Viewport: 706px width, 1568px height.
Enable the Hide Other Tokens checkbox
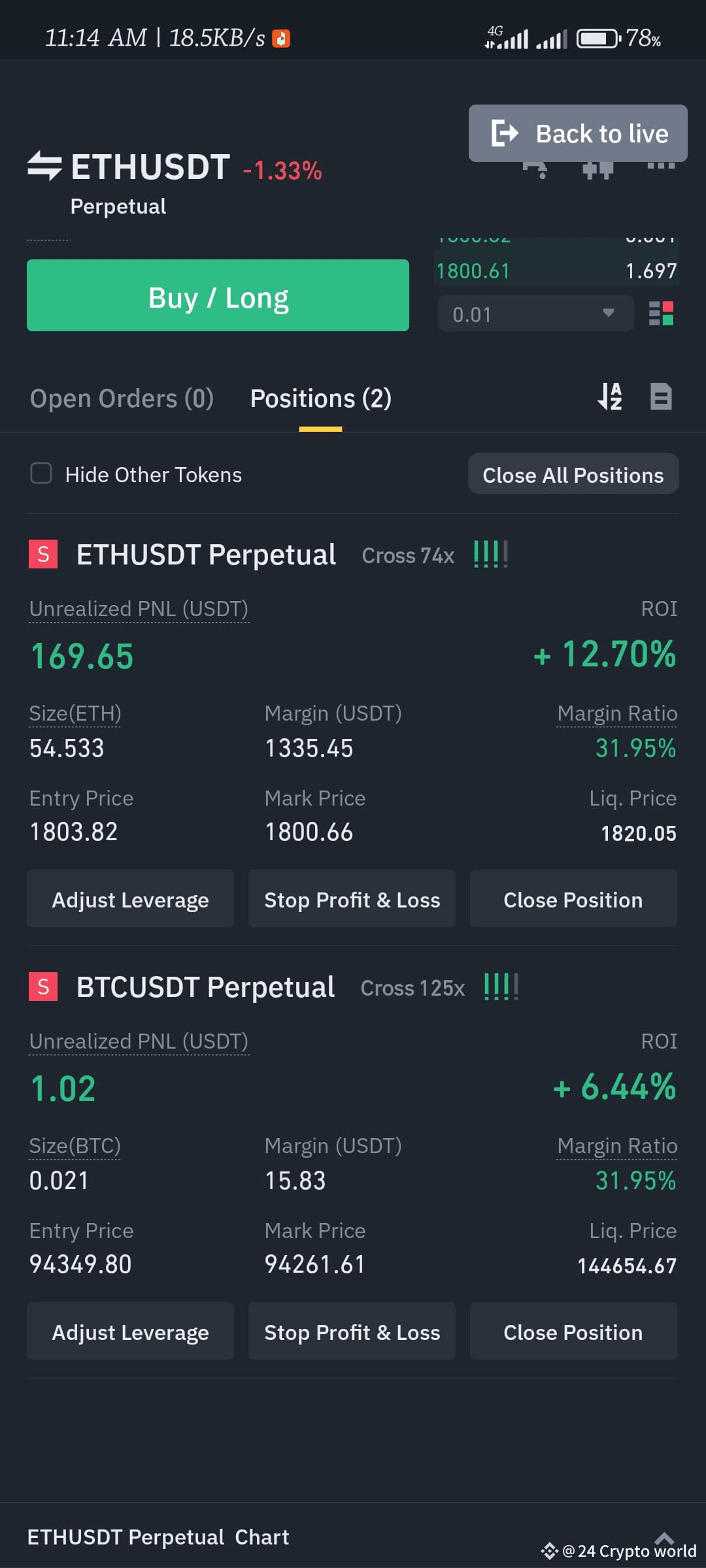(x=41, y=474)
